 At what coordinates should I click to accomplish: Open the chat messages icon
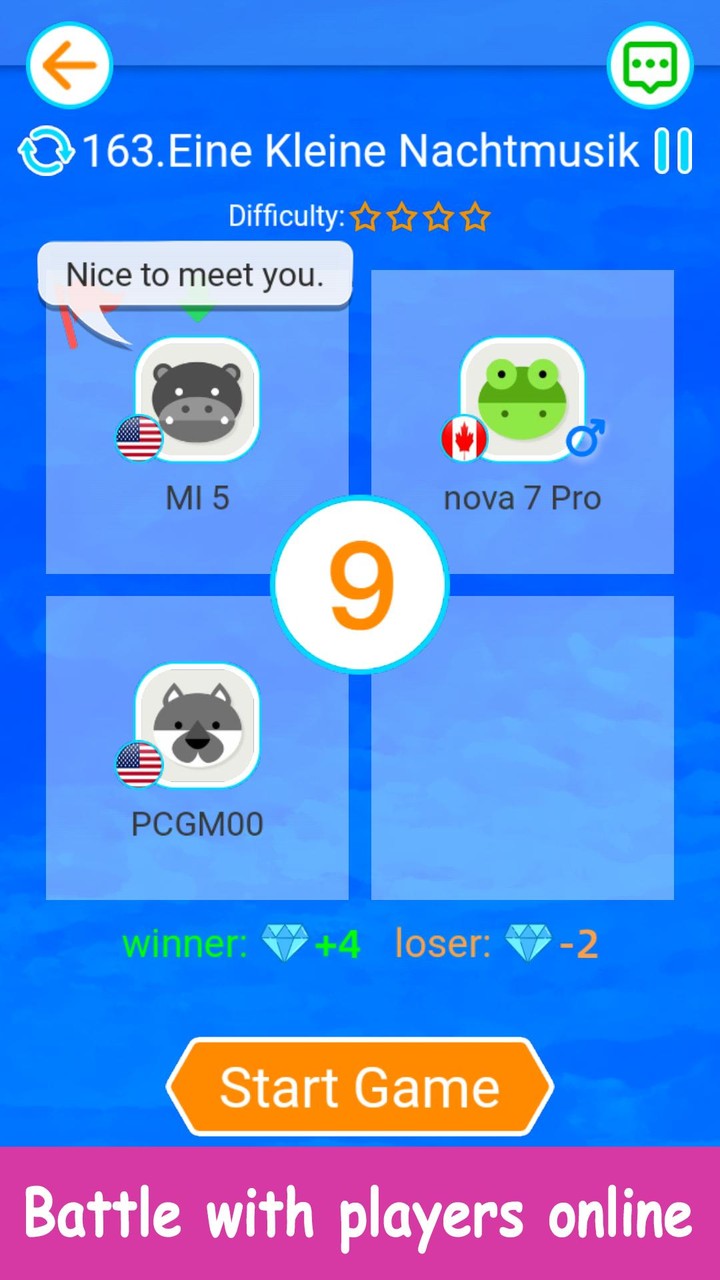[649, 65]
